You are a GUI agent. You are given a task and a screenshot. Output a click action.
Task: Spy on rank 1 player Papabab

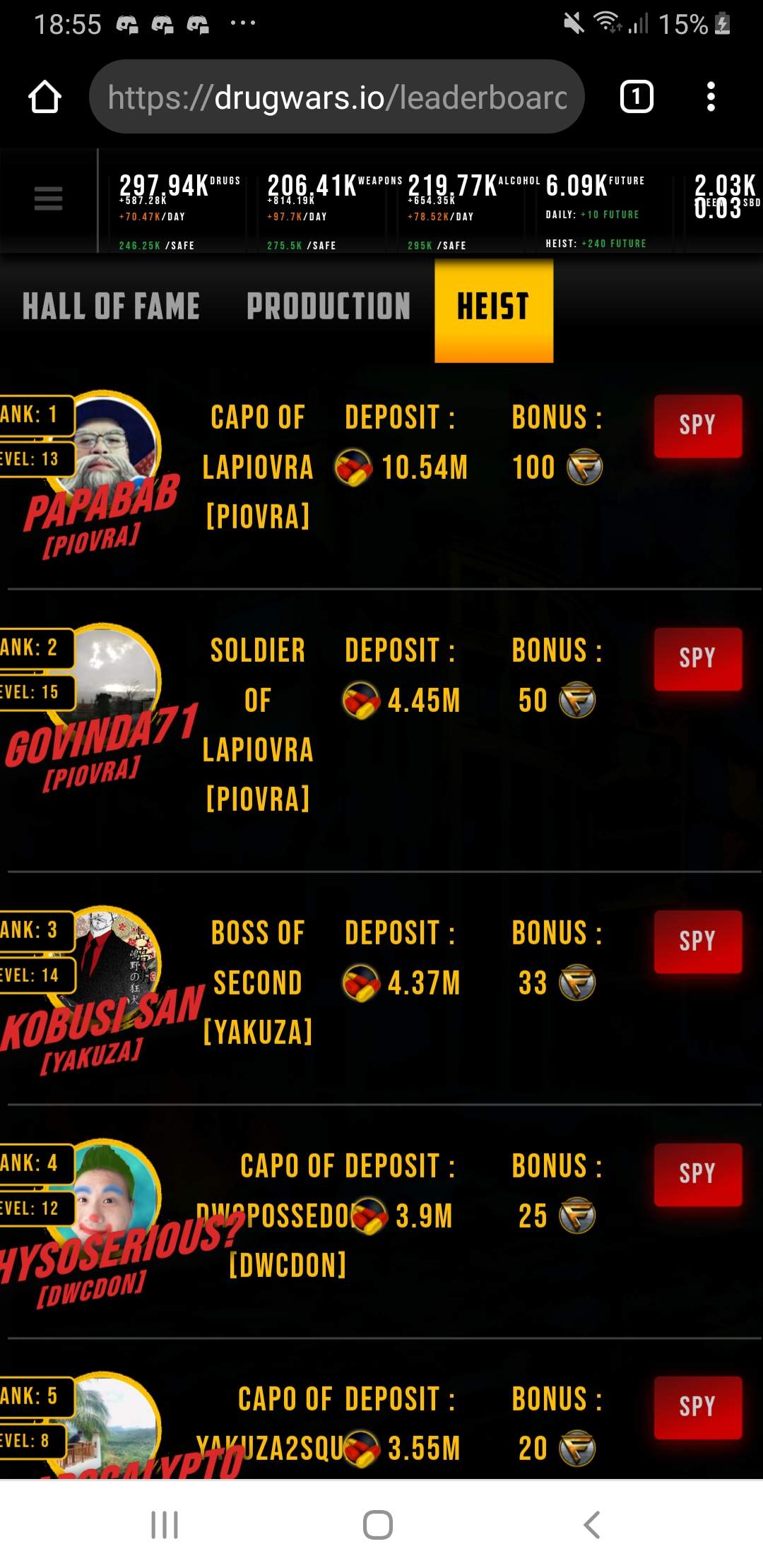coord(697,426)
